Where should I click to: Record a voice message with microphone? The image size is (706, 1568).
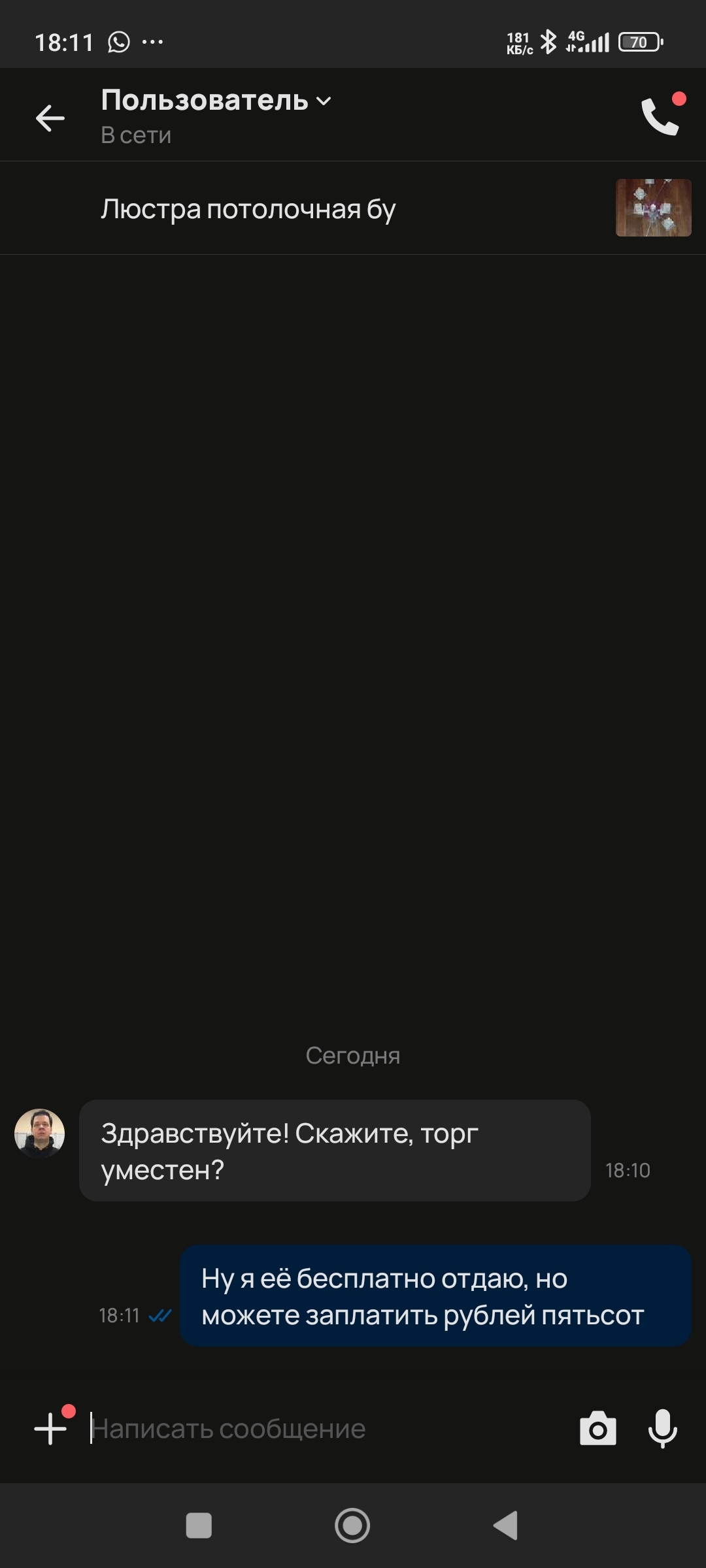[663, 1428]
